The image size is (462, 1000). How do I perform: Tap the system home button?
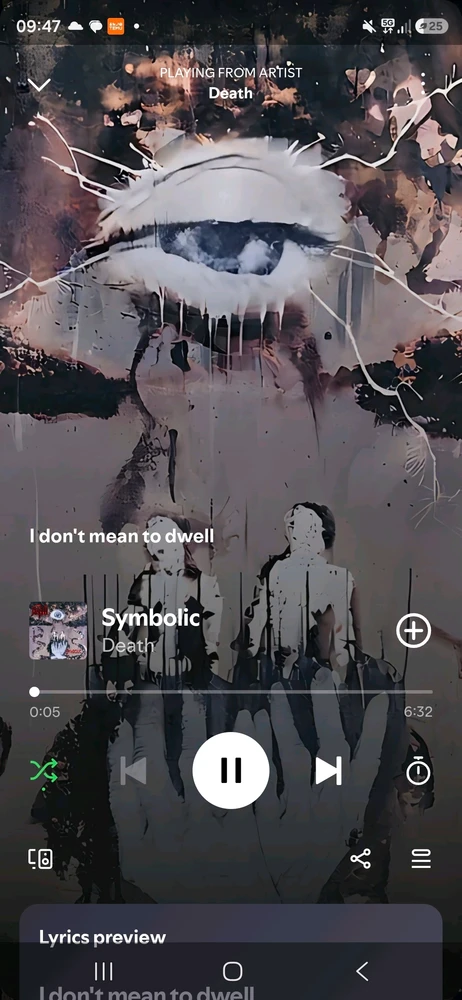232,971
